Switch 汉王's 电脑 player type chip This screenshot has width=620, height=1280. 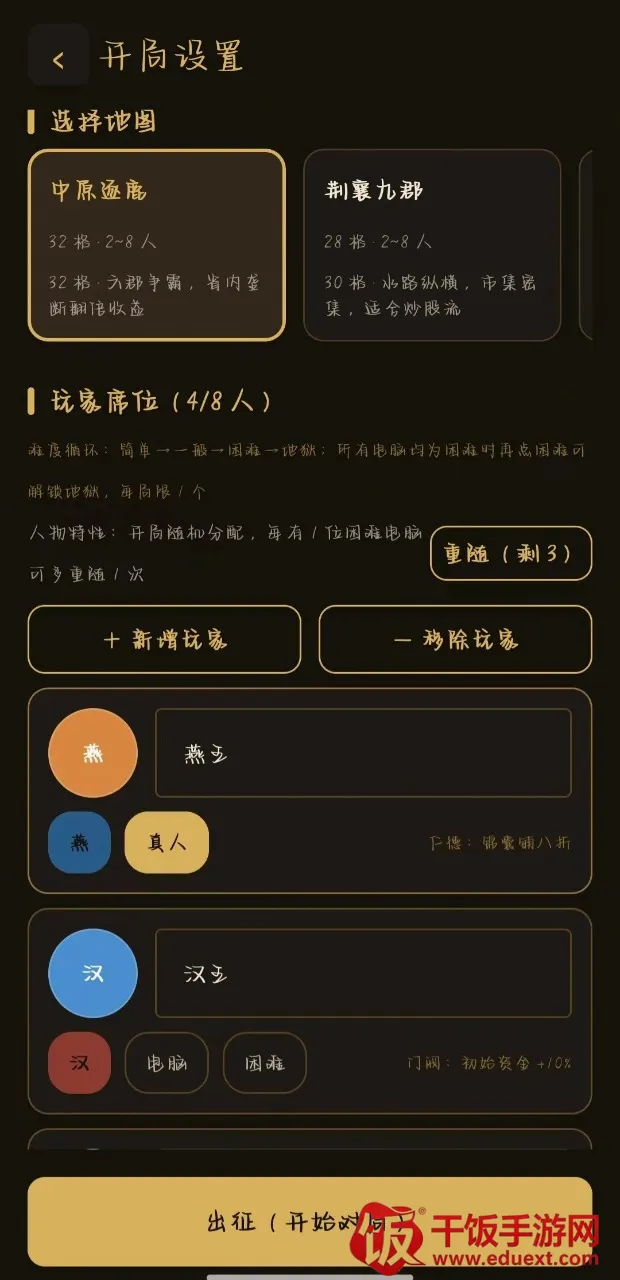[167, 1063]
